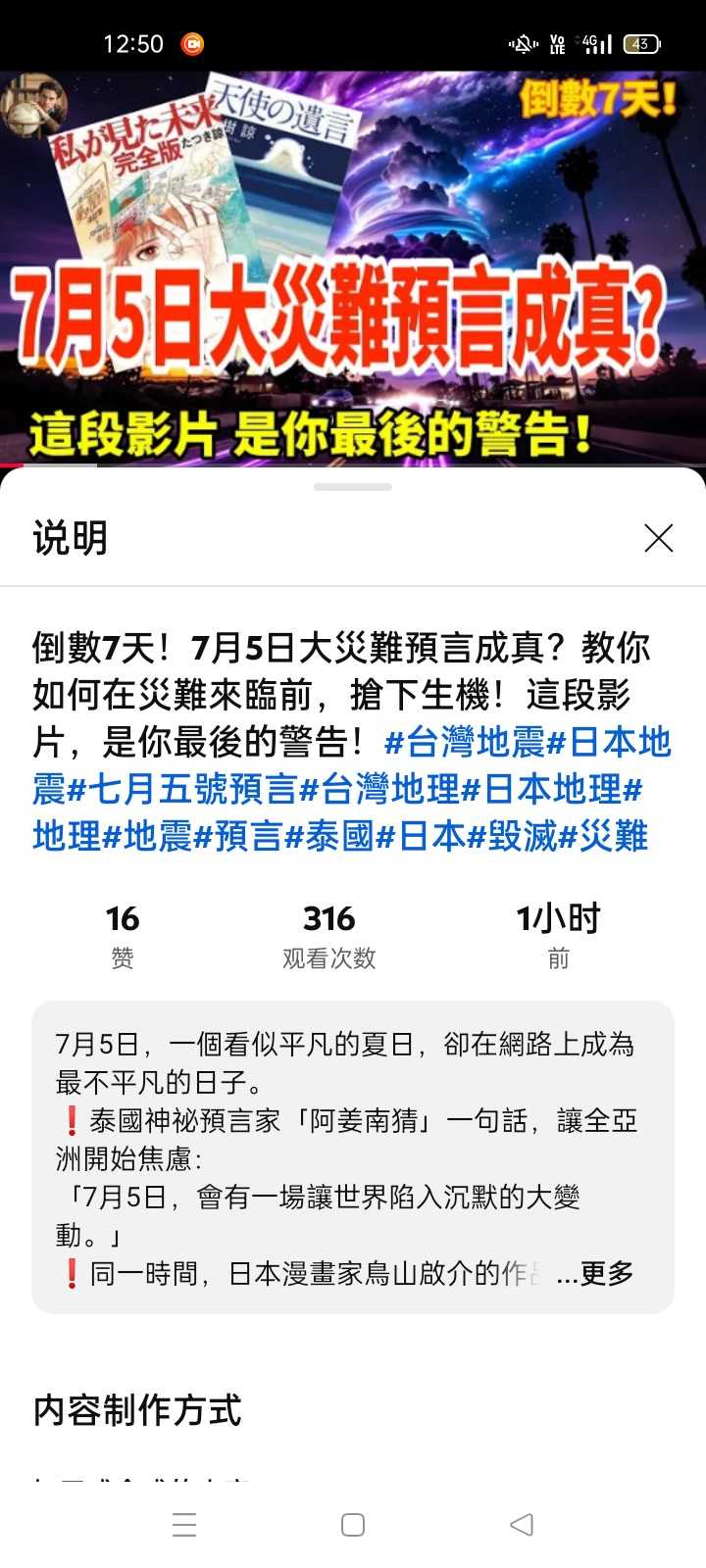Open the #地震 hashtag link
The height and width of the screenshot is (1568, 706).
(147, 837)
